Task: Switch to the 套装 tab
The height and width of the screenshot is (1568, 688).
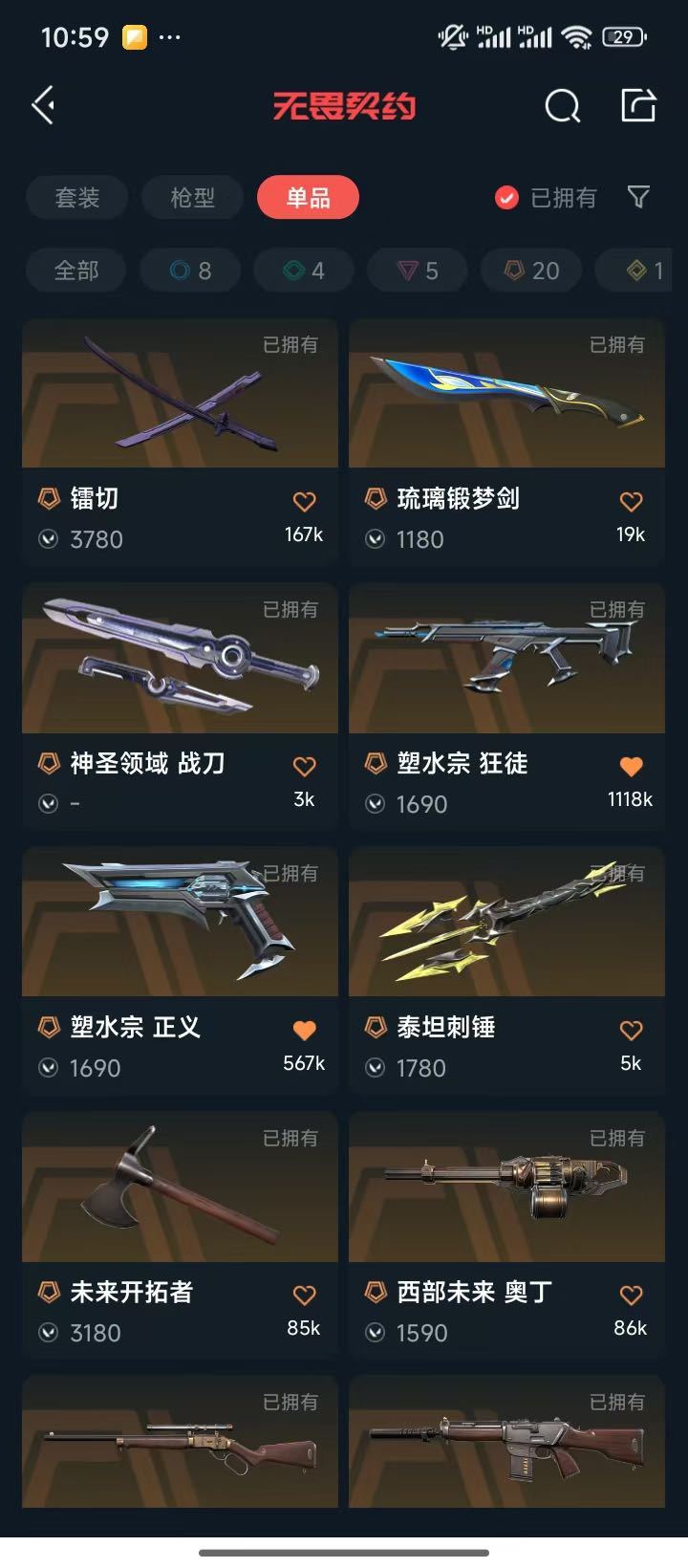Action: click(77, 198)
